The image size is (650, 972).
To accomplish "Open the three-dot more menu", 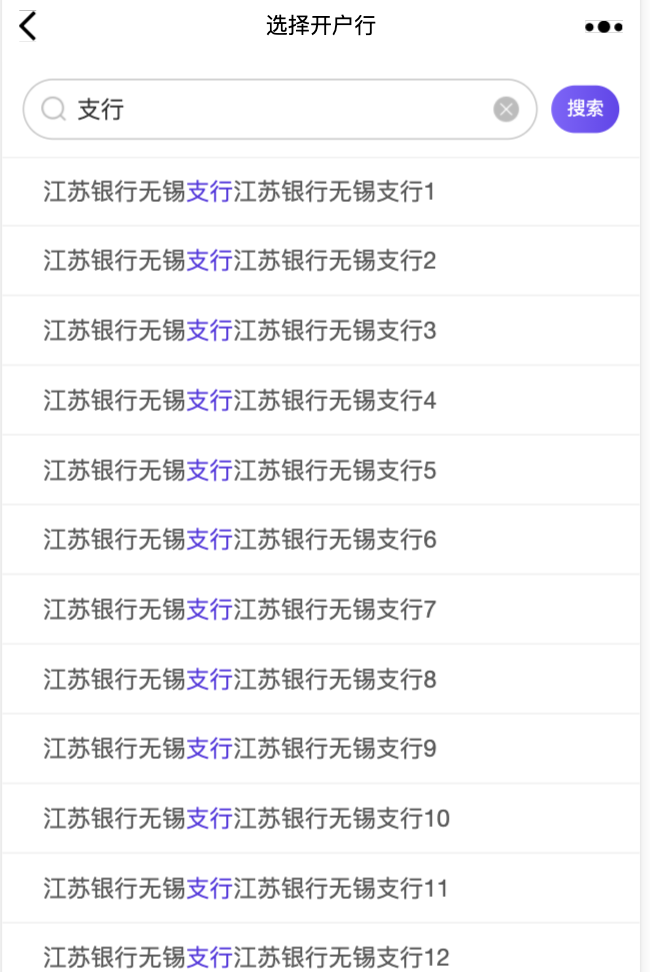I will coord(603,27).
